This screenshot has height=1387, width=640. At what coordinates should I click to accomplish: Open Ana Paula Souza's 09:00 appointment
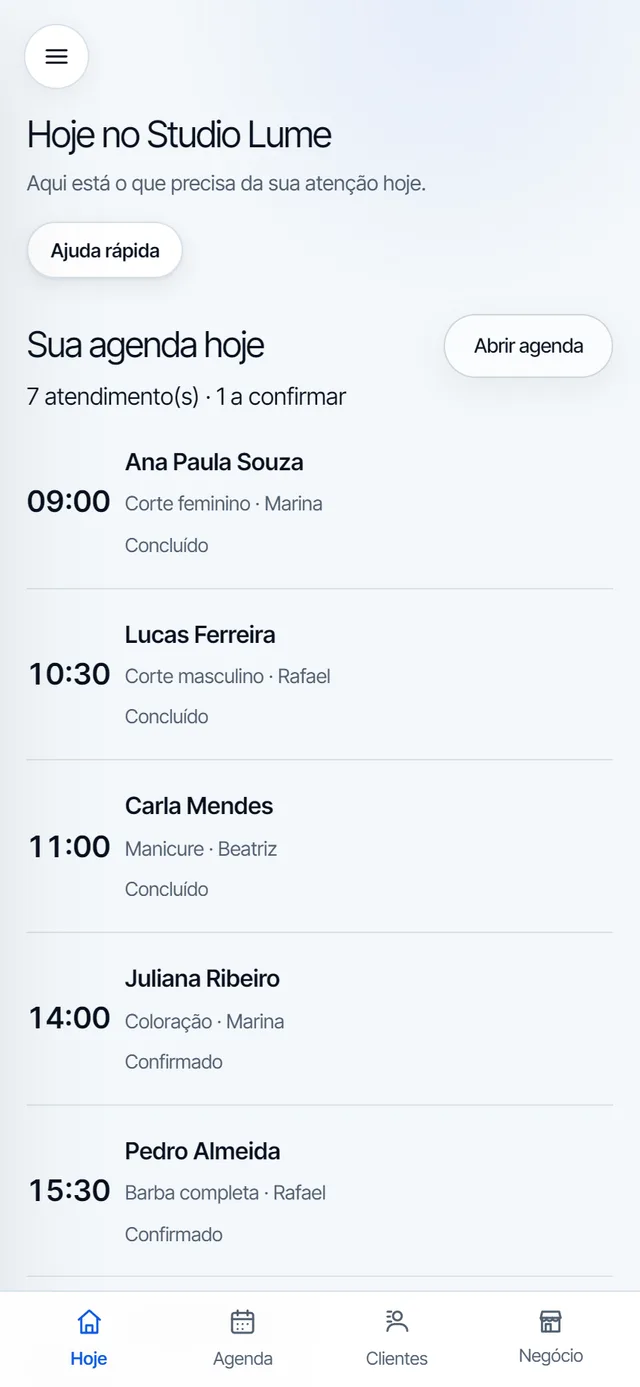(320, 503)
